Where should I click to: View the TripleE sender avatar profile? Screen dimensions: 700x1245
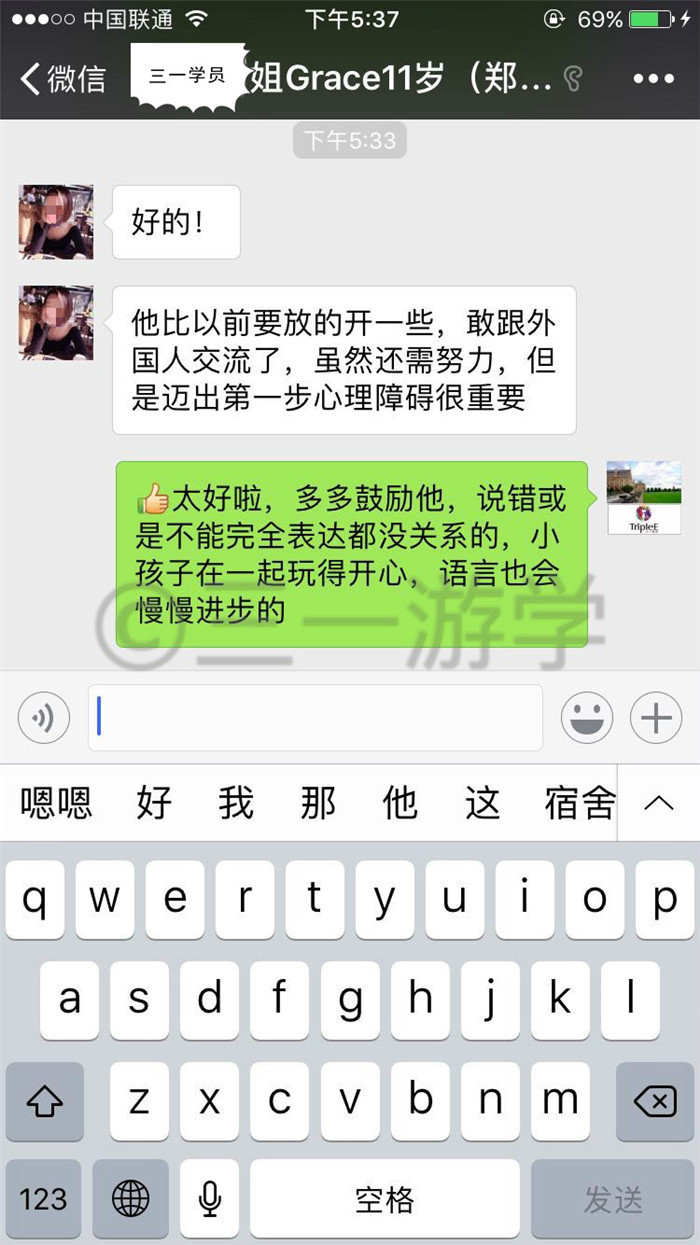click(644, 497)
